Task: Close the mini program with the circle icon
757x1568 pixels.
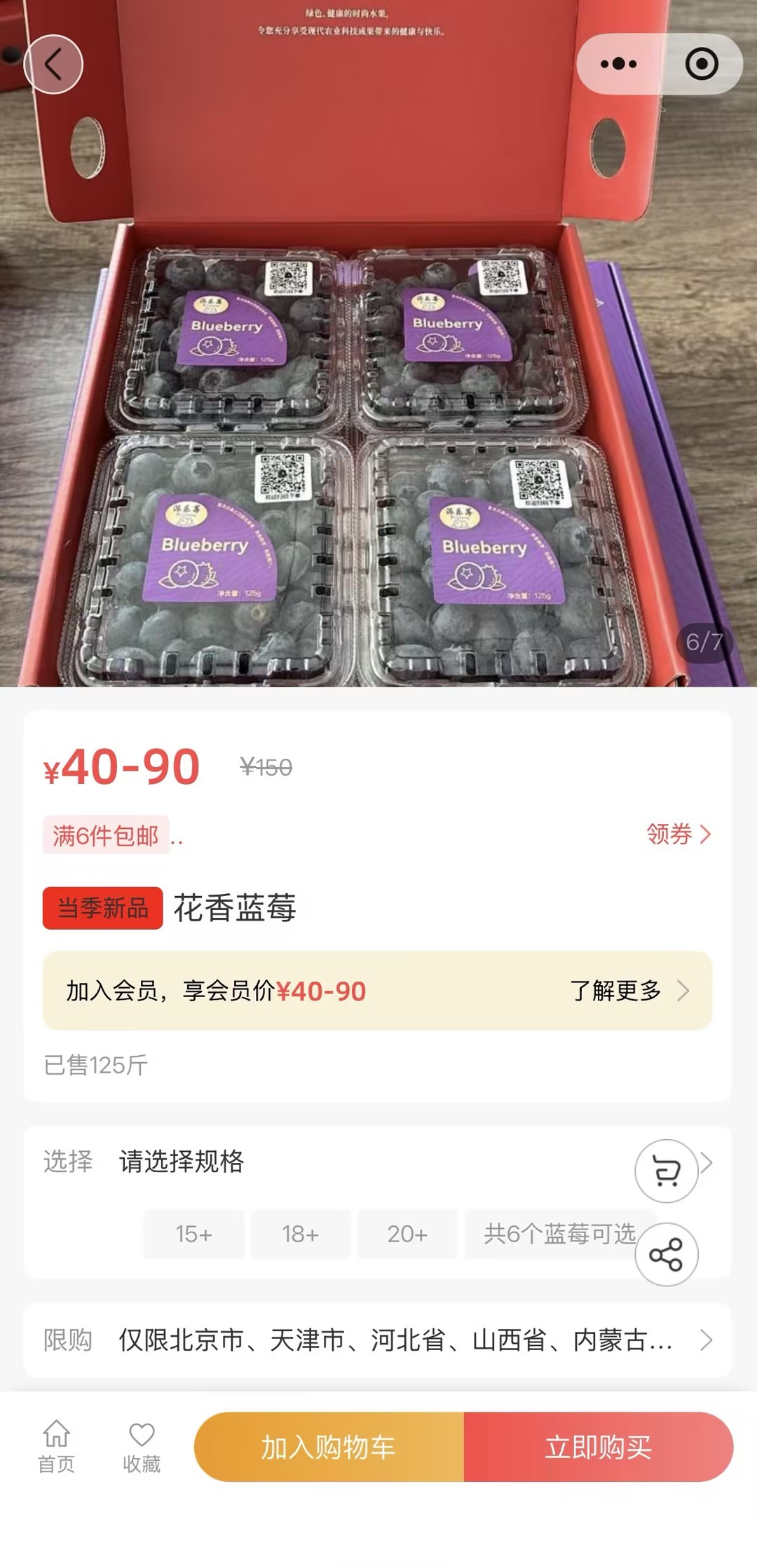Action: pyautogui.click(x=701, y=64)
